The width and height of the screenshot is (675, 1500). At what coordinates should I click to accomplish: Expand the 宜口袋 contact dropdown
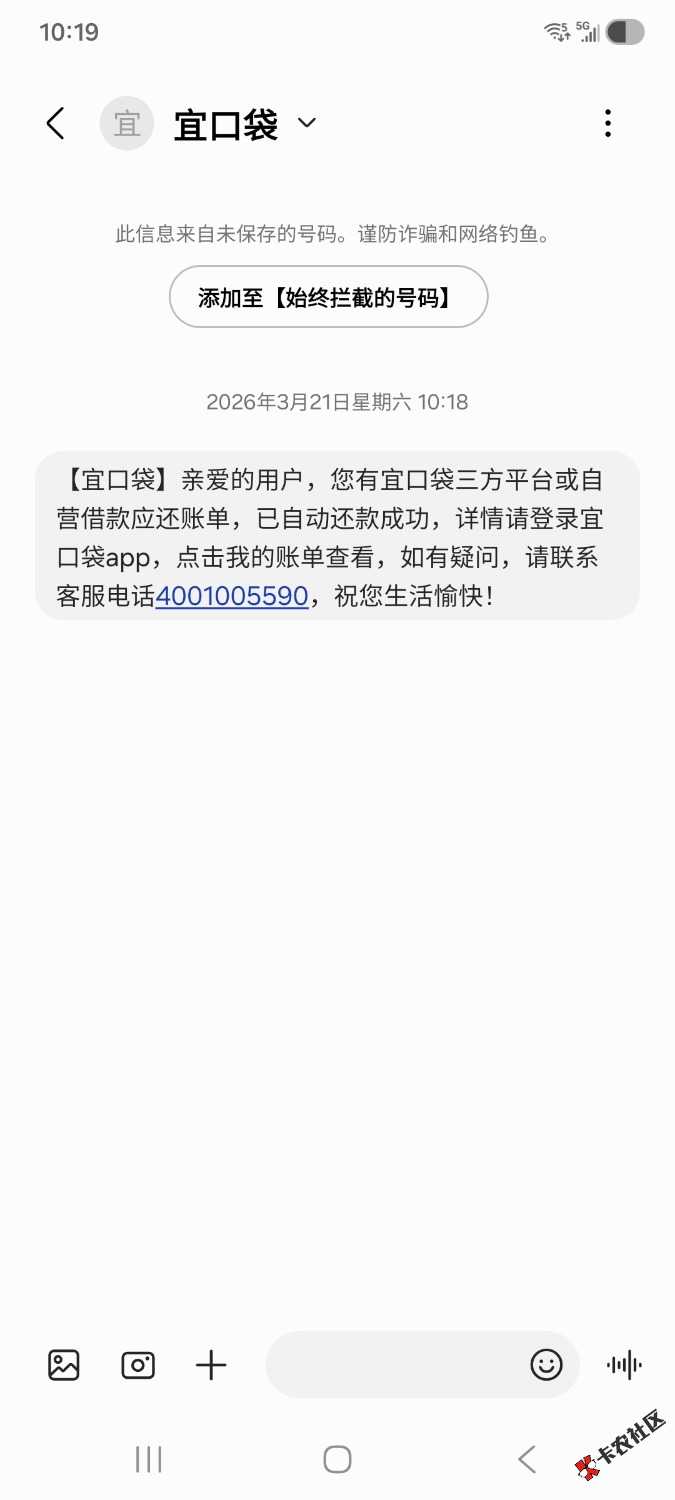point(307,123)
